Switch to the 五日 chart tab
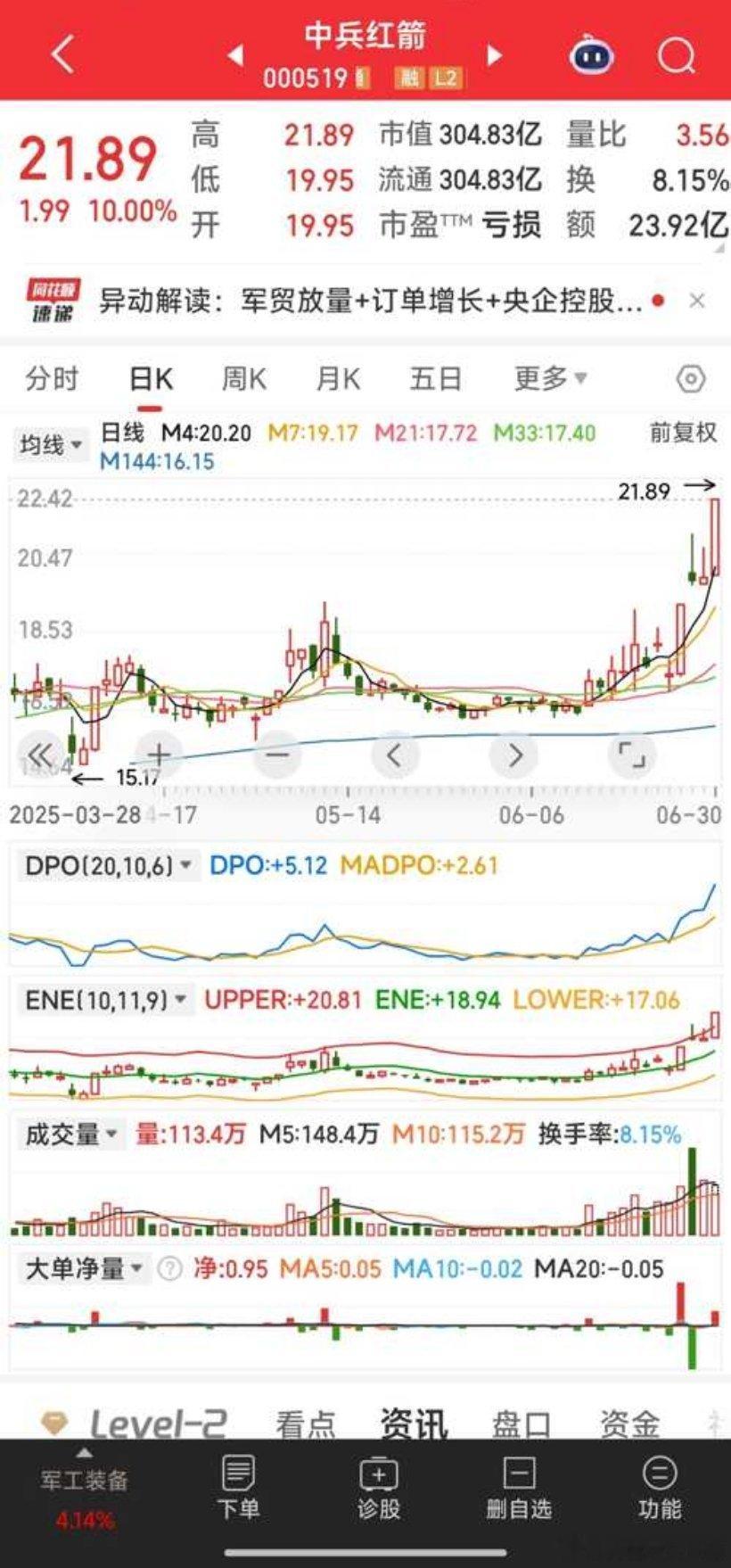Viewport: 731px width, 1568px height. point(435,379)
